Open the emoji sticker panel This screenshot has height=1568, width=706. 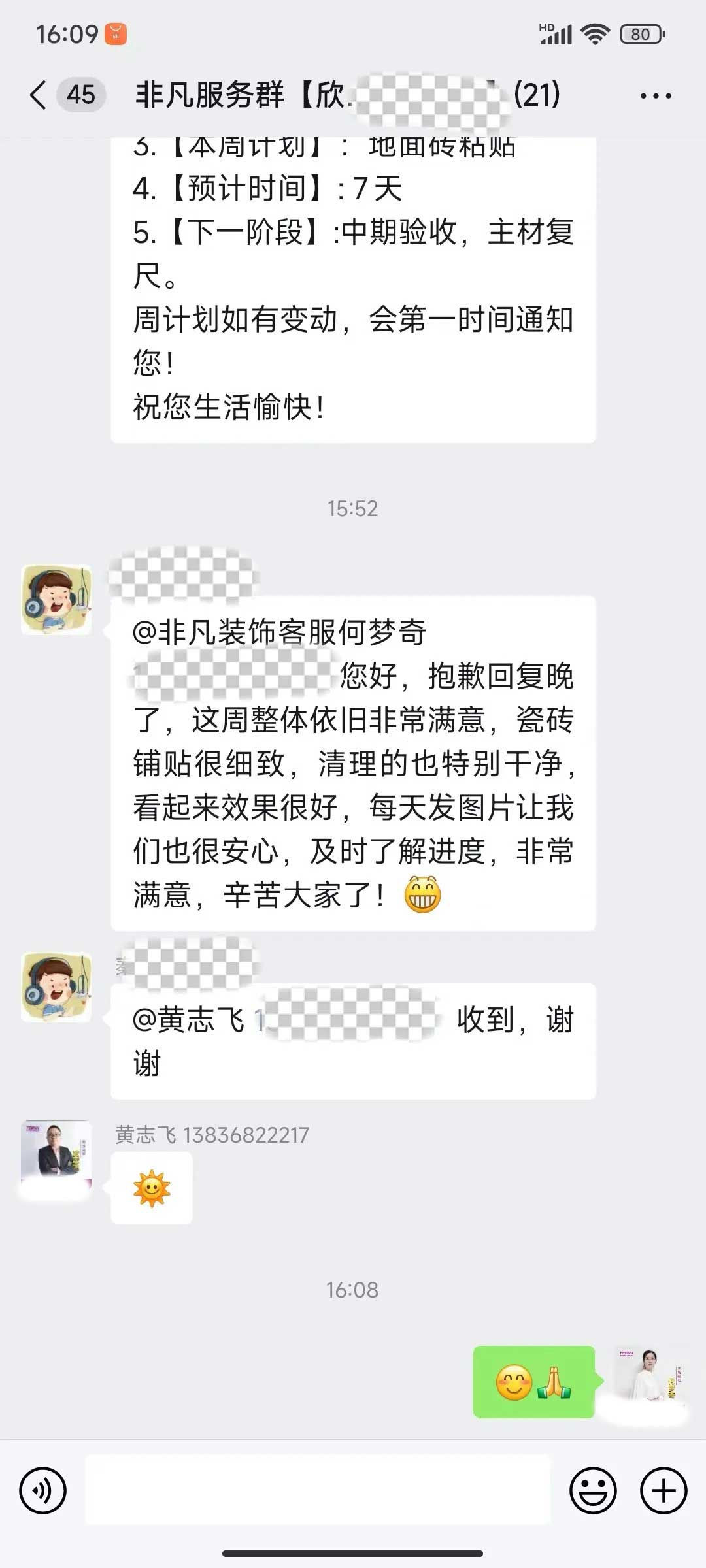coord(593,1491)
